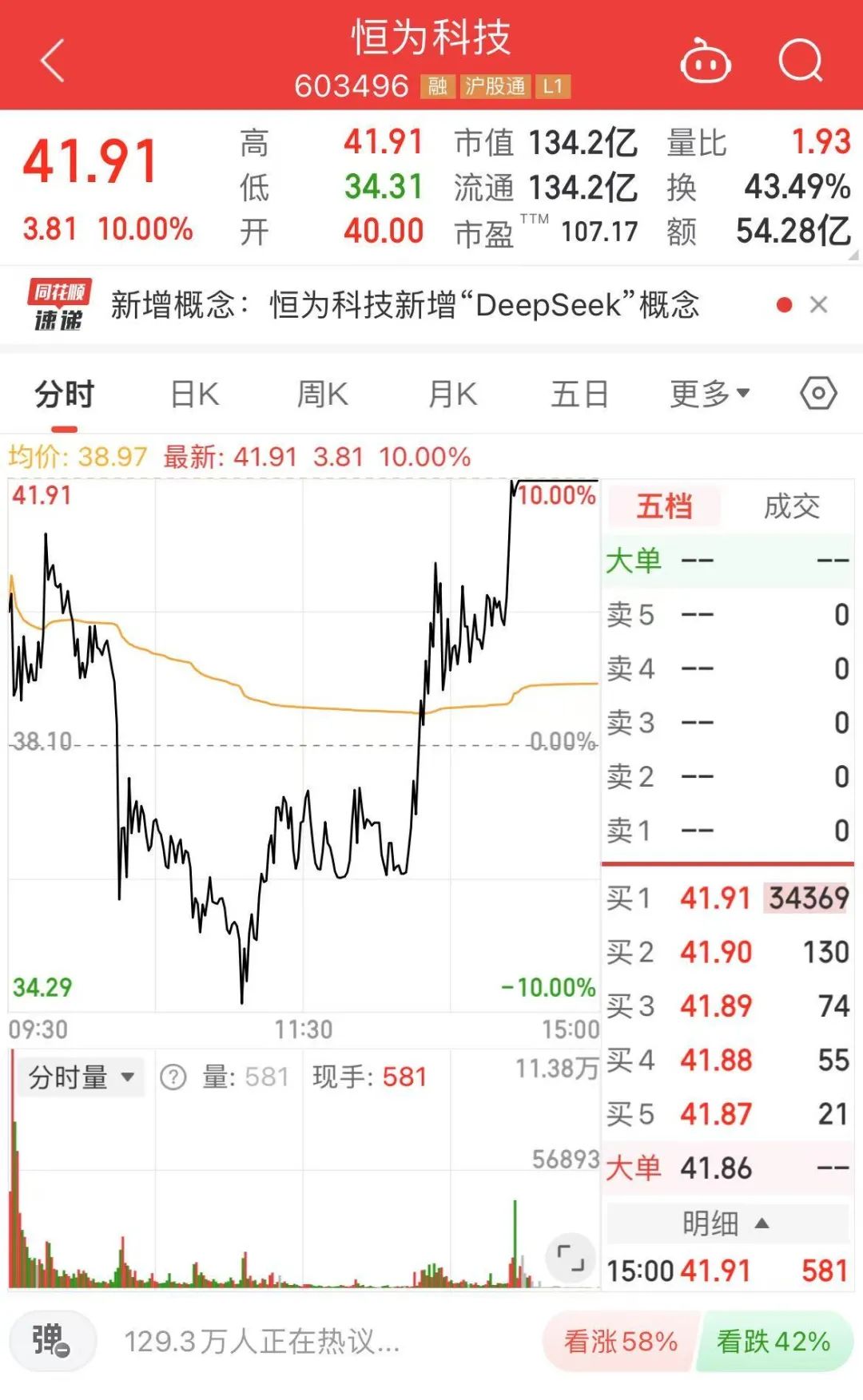Screen dimensions: 863x1400
Task: Open chart settings hexagon icon
Action: pyautogui.click(x=818, y=394)
